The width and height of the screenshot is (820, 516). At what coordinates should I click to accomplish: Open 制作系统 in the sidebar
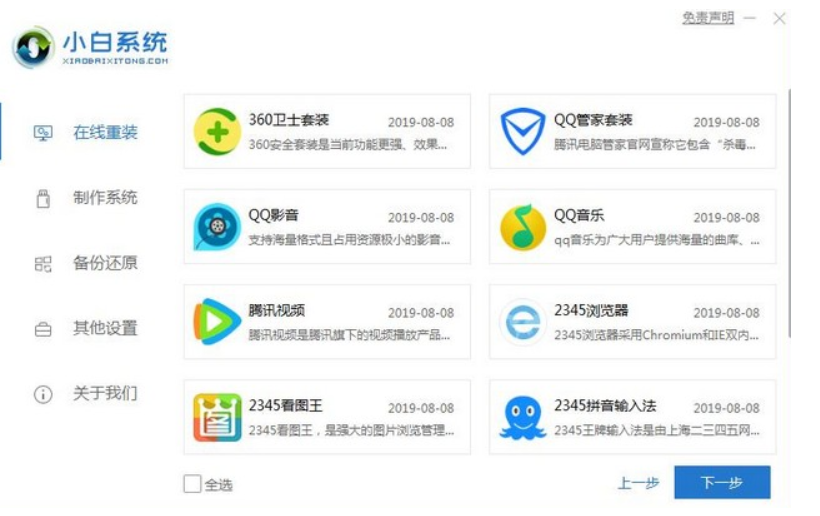tap(104, 197)
